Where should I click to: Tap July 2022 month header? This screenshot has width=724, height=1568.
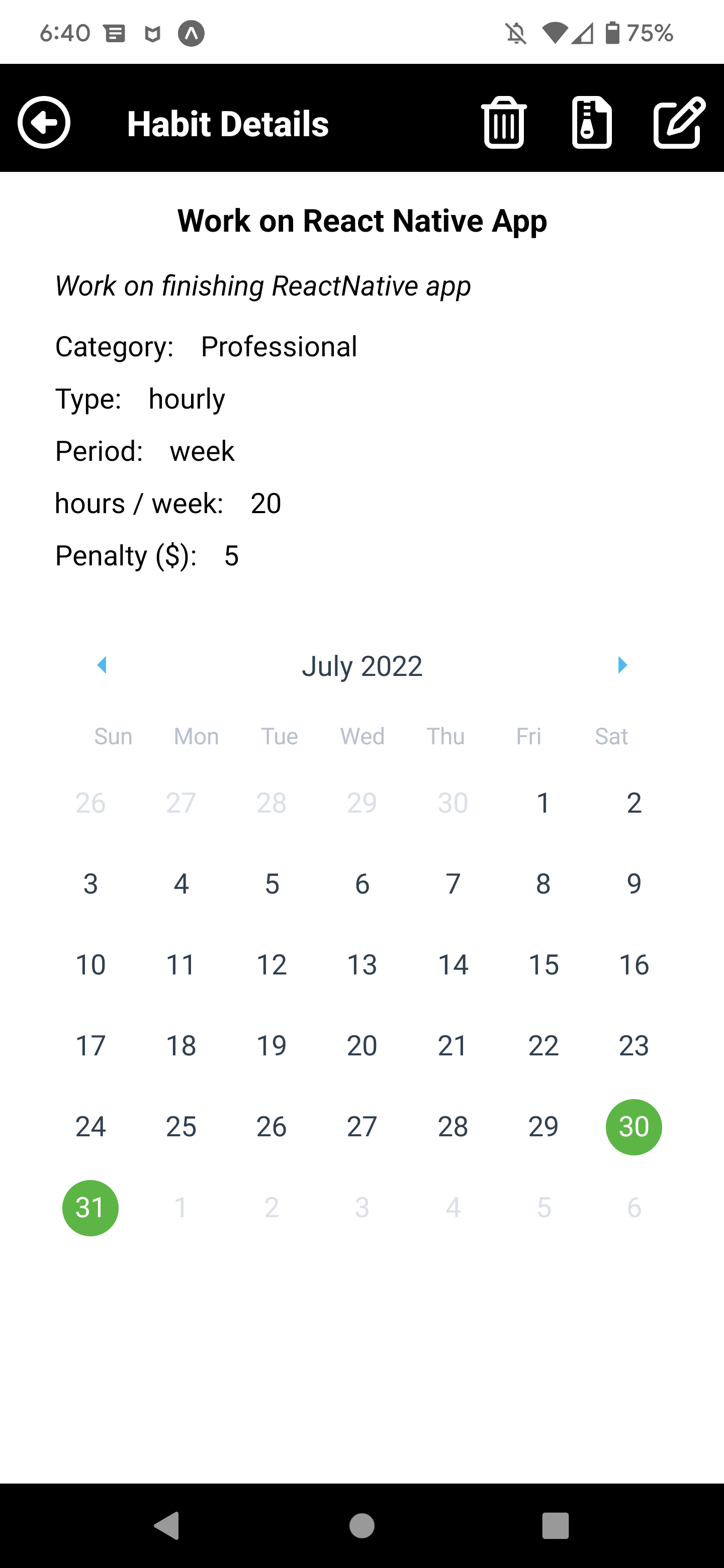(x=361, y=665)
